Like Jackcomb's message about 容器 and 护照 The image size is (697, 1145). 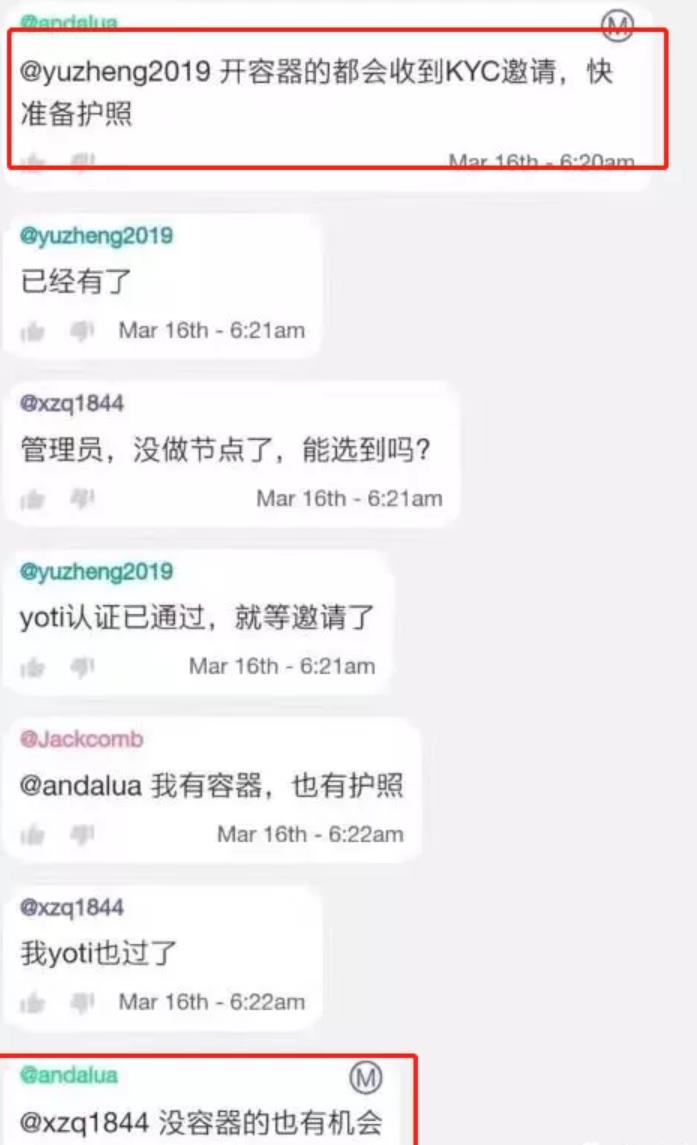[x=32, y=835]
